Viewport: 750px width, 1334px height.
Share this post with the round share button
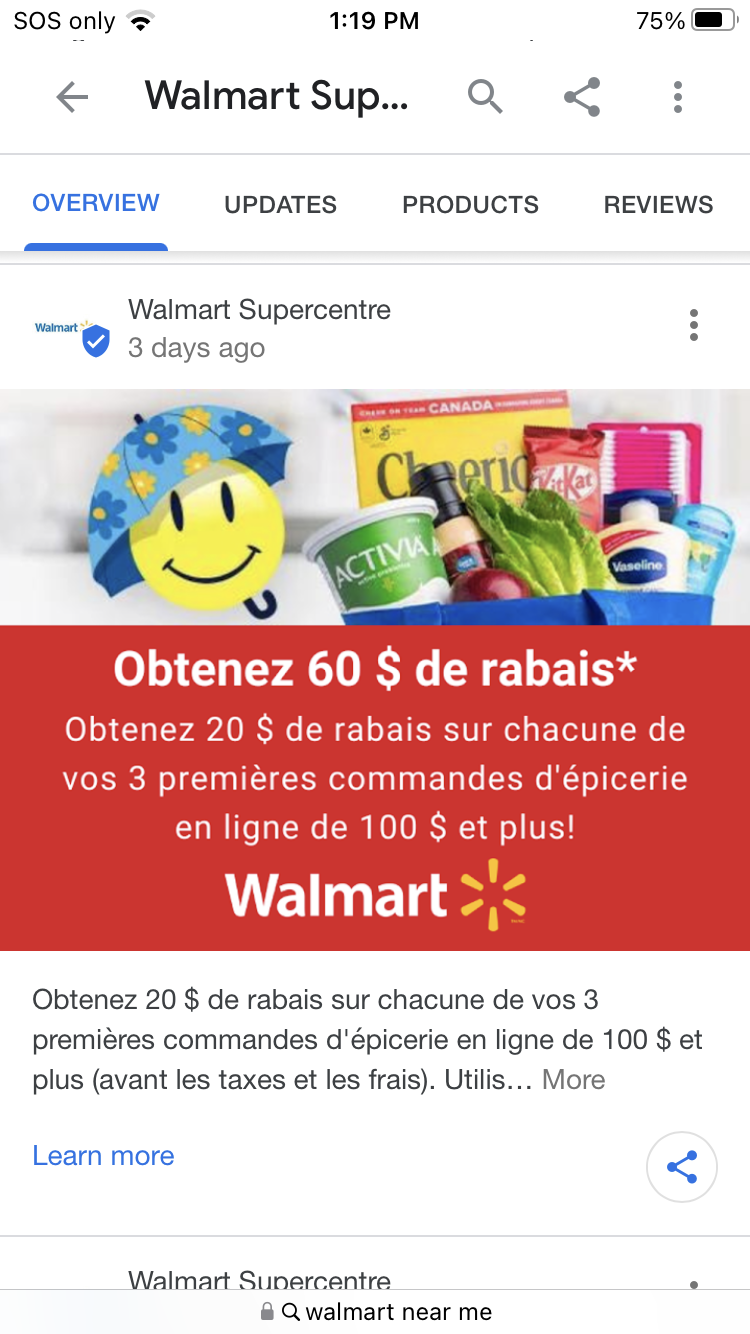click(x=682, y=1166)
